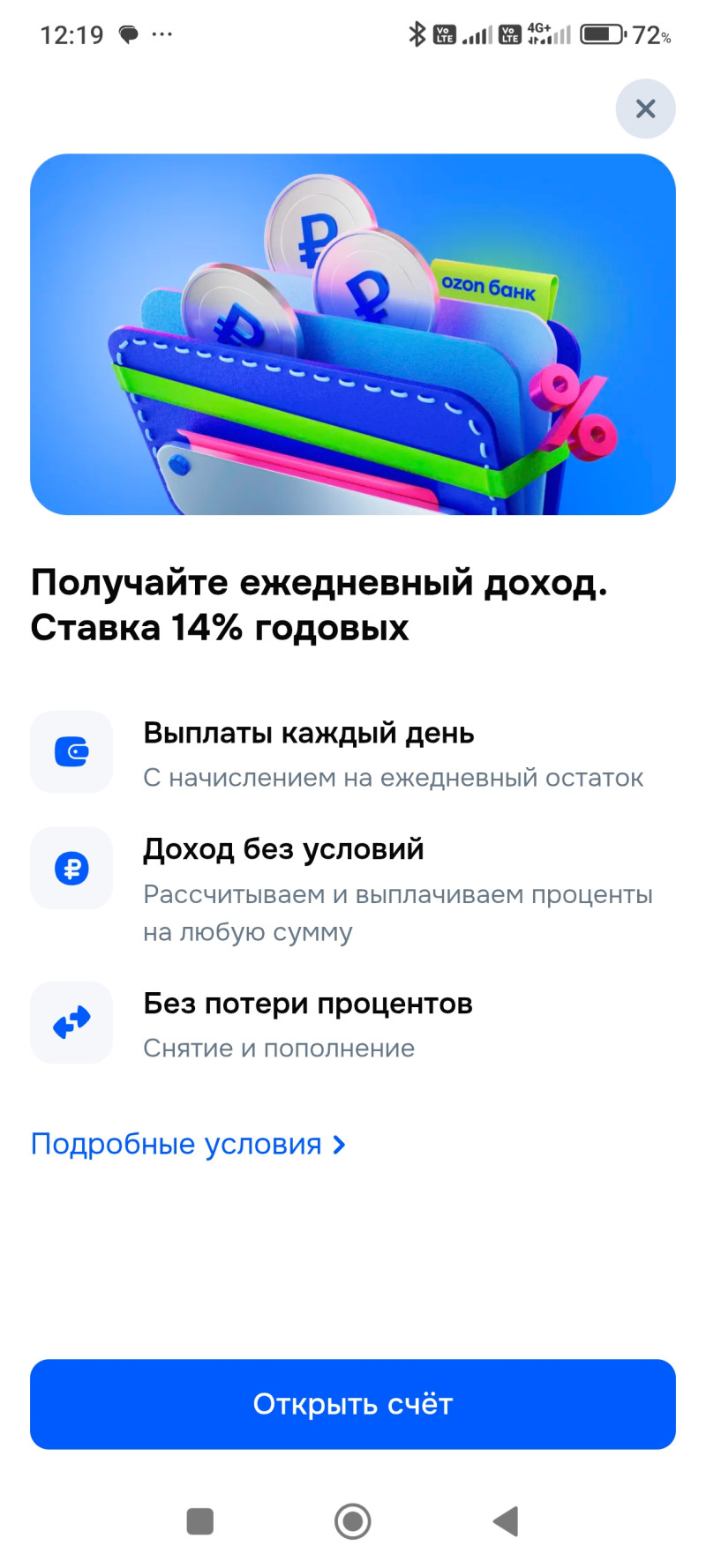Go to the home screen
The height and width of the screenshot is (1568, 706).
(353, 1520)
